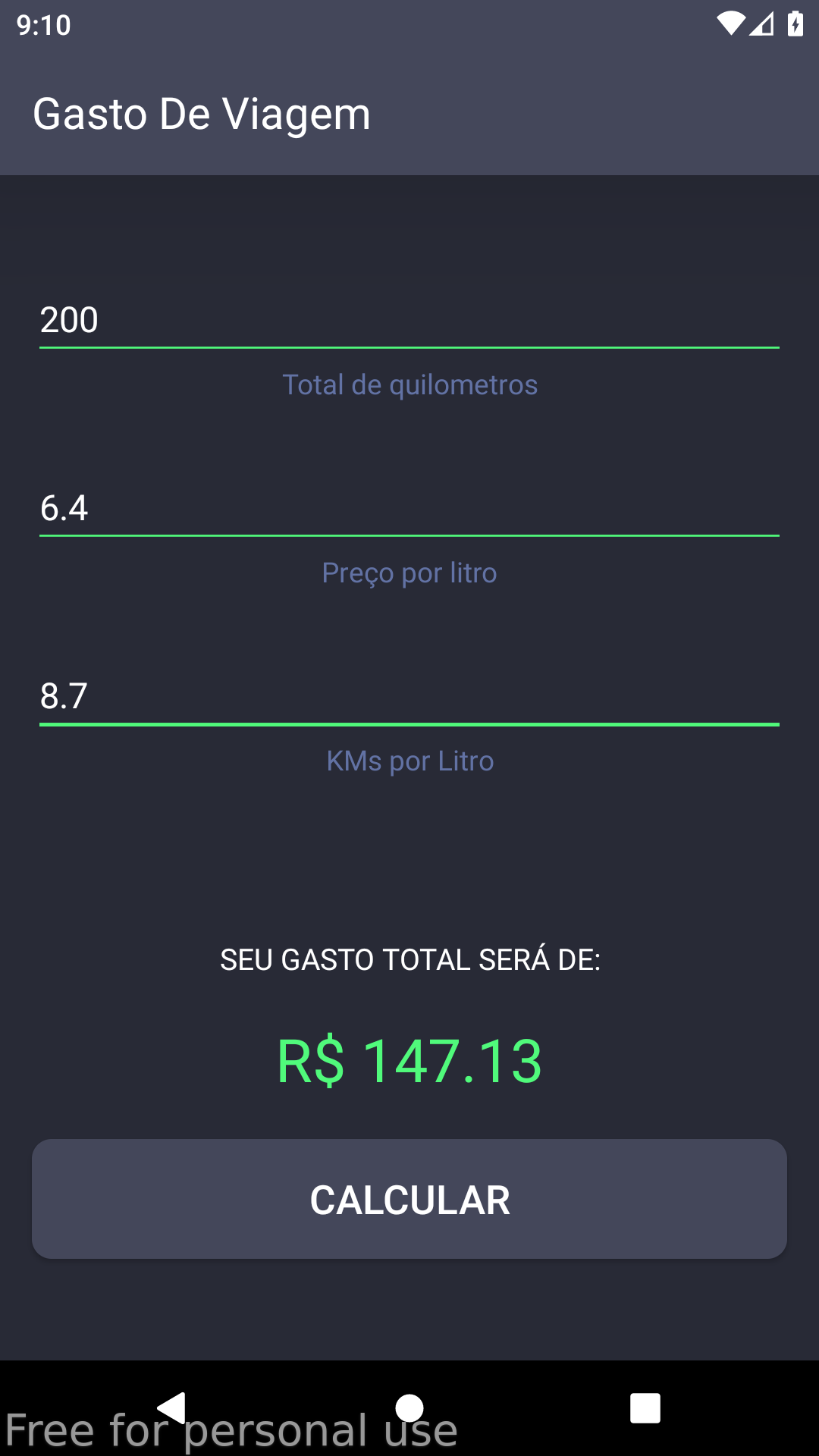Viewport: 819px width, 1456px height.
Task: Select the Total de quilometros field
Action: click(x=409, y=318)
